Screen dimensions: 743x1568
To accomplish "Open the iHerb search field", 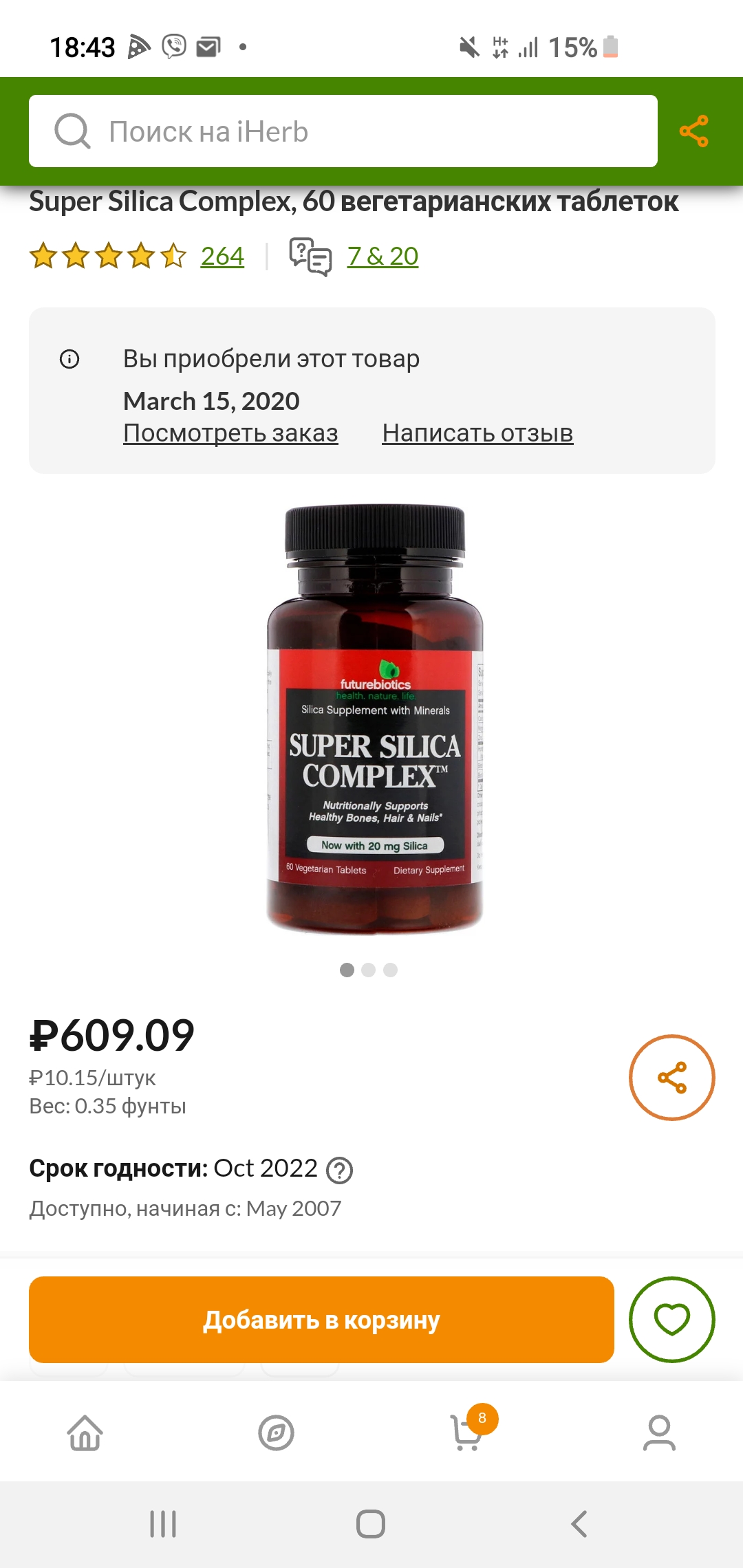I will (x=343, y=131).
